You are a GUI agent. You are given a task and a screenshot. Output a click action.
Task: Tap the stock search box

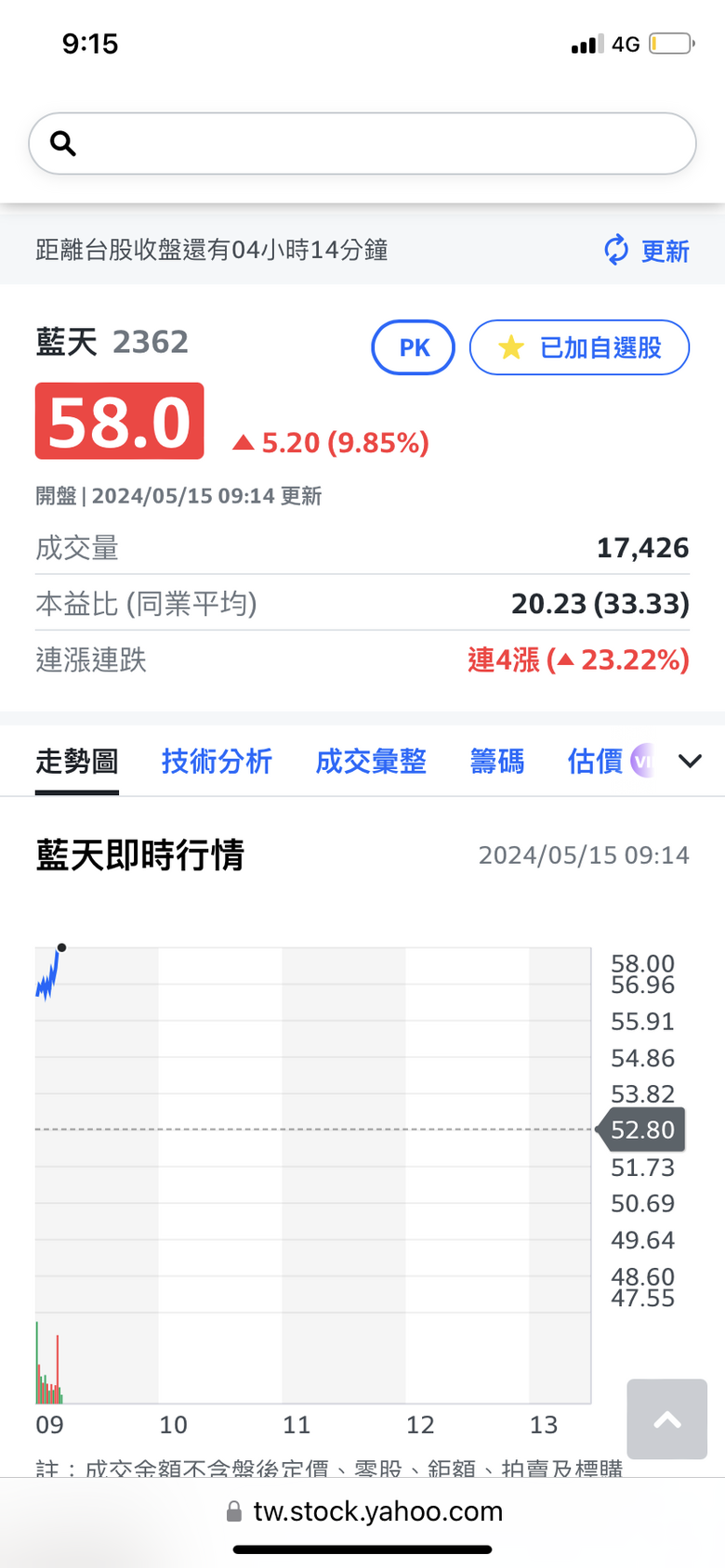tap(362, 143)
